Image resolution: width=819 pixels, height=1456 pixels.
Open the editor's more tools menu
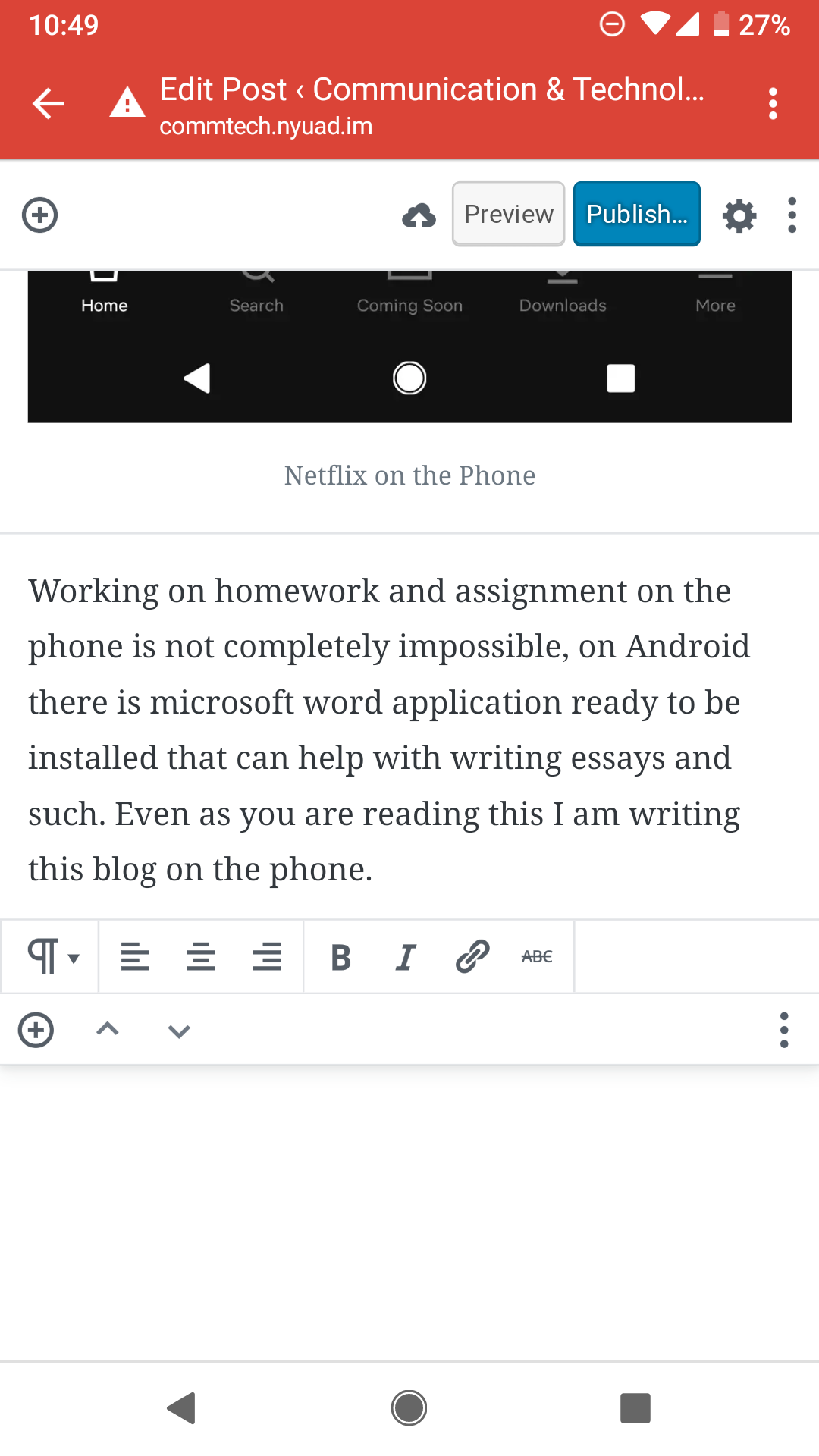(792, 215)
